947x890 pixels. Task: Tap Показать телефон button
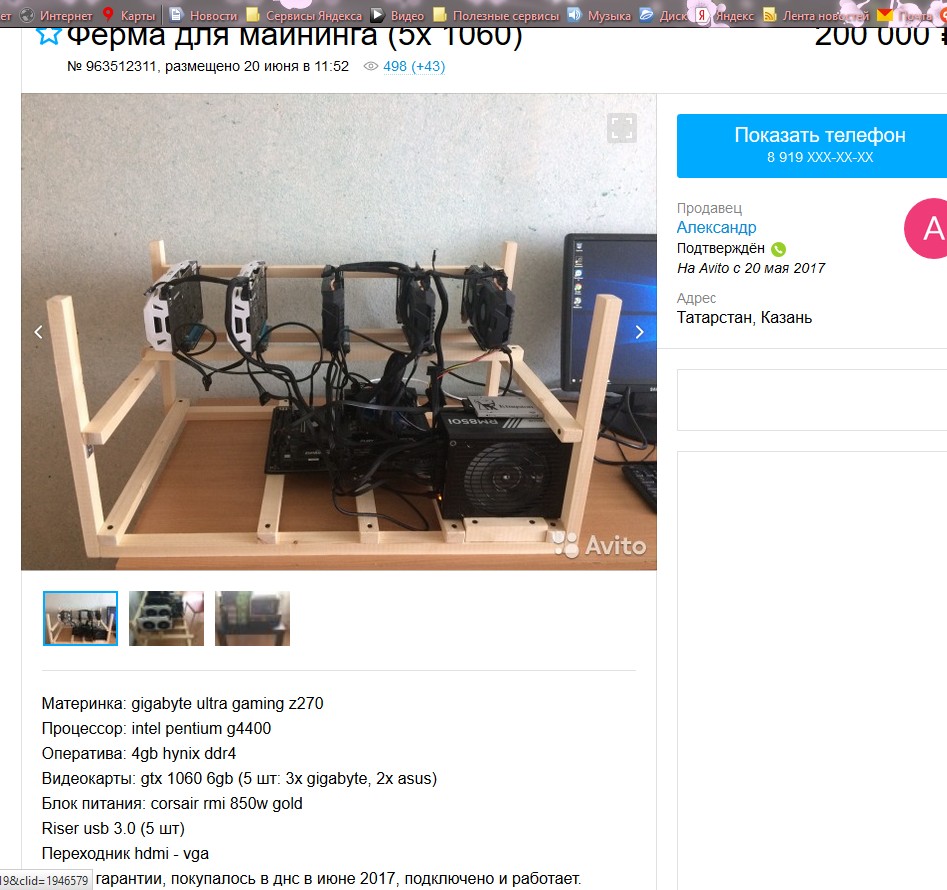(x=811, y=145)
